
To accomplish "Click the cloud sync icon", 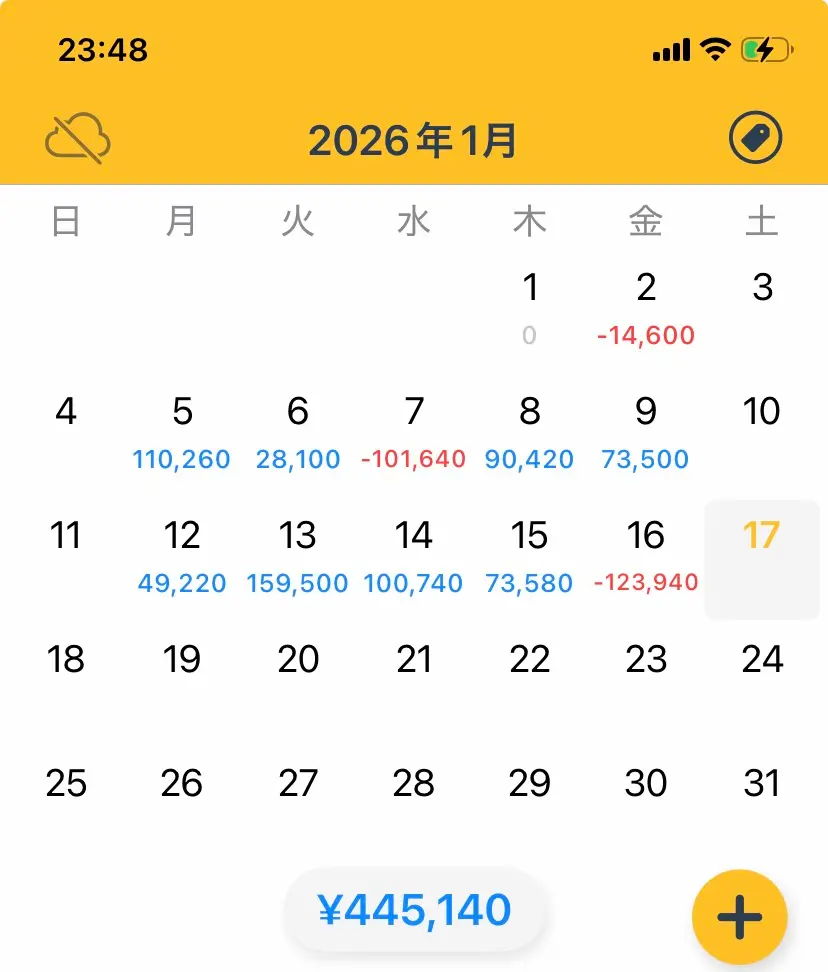I will click(x=78, y=137).
